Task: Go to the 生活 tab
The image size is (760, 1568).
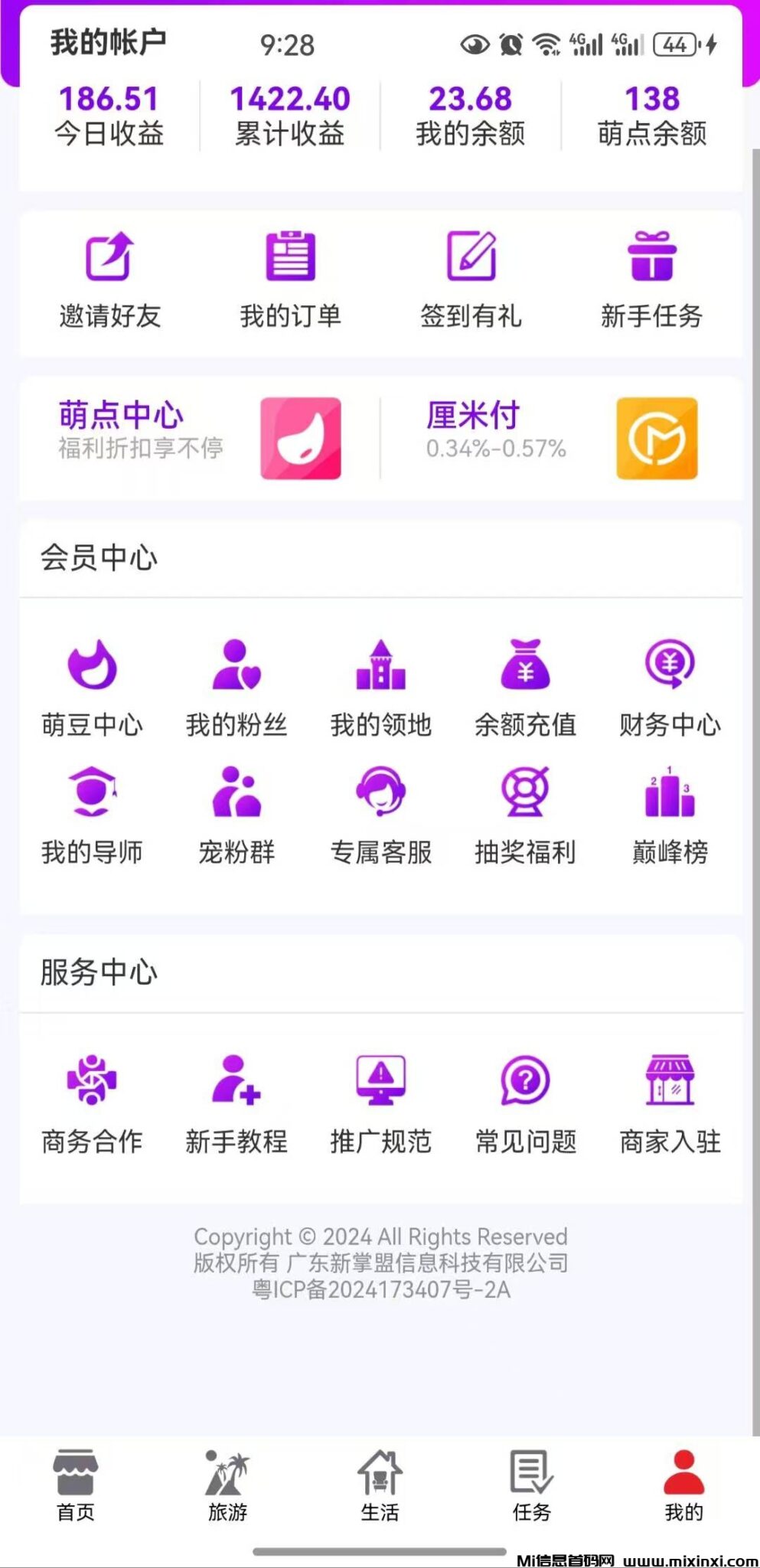Action: (380, 1485)
